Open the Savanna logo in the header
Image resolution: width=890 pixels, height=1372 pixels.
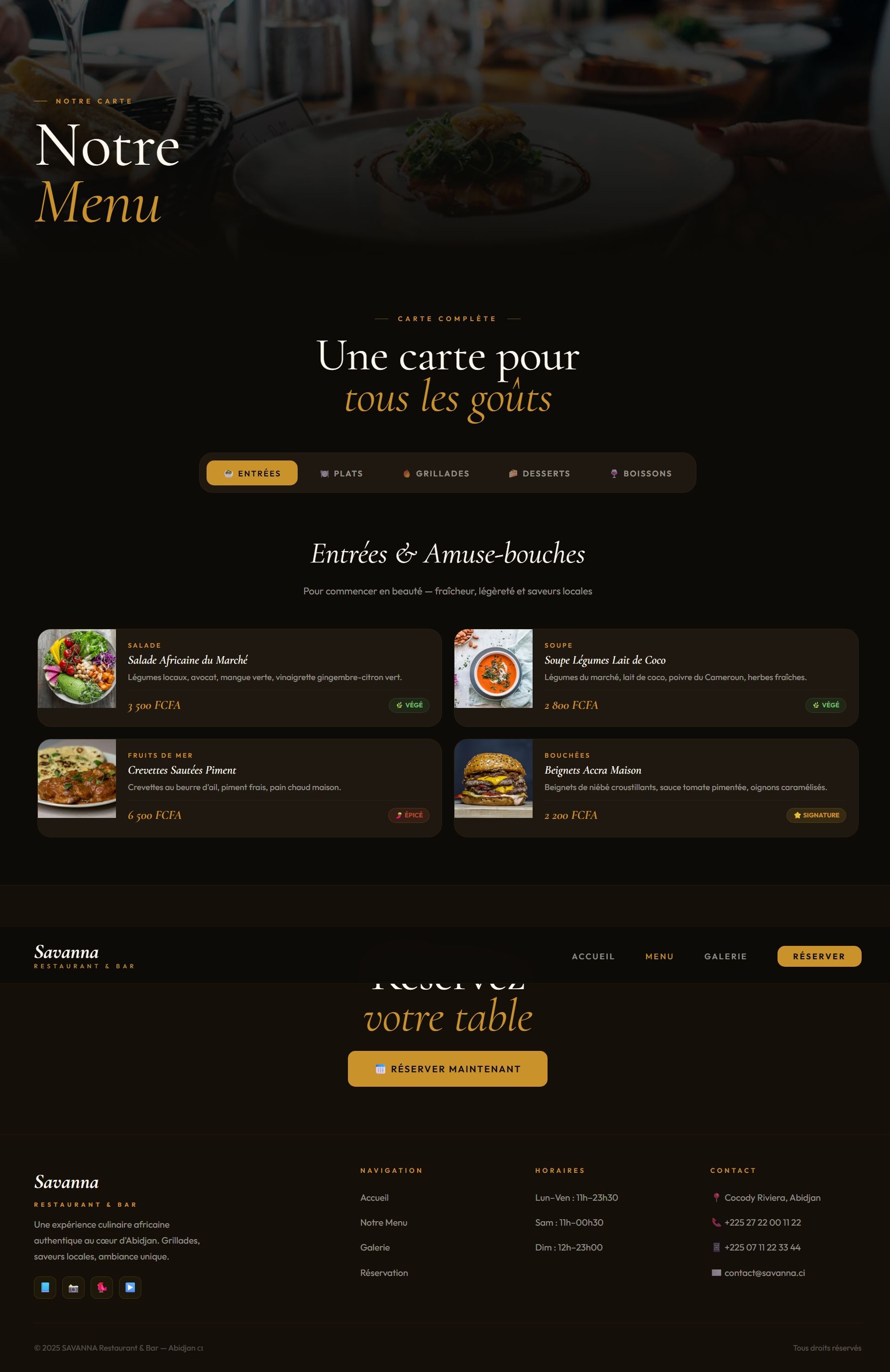66,952
